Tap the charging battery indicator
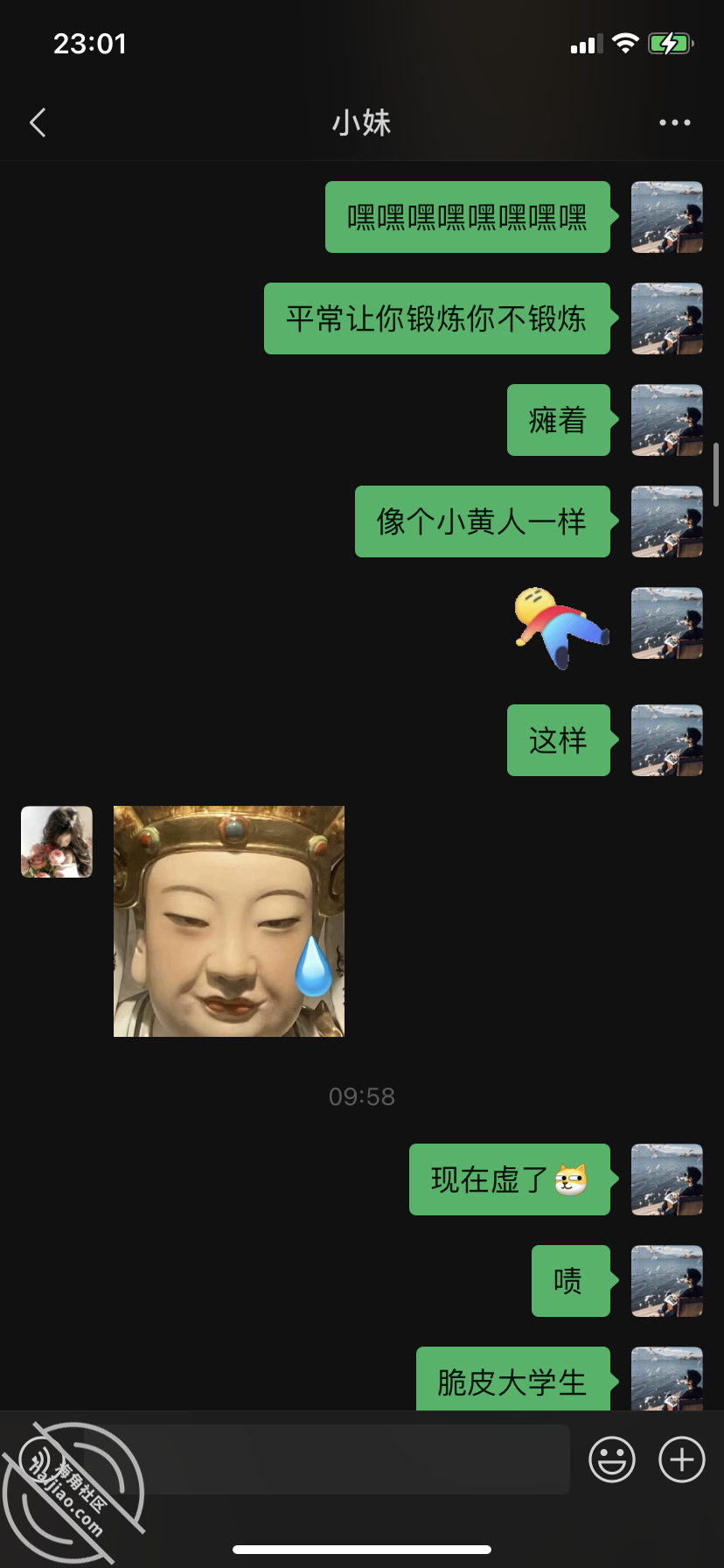The height and width of the screenshot is (1568, 724). [670, 43]
